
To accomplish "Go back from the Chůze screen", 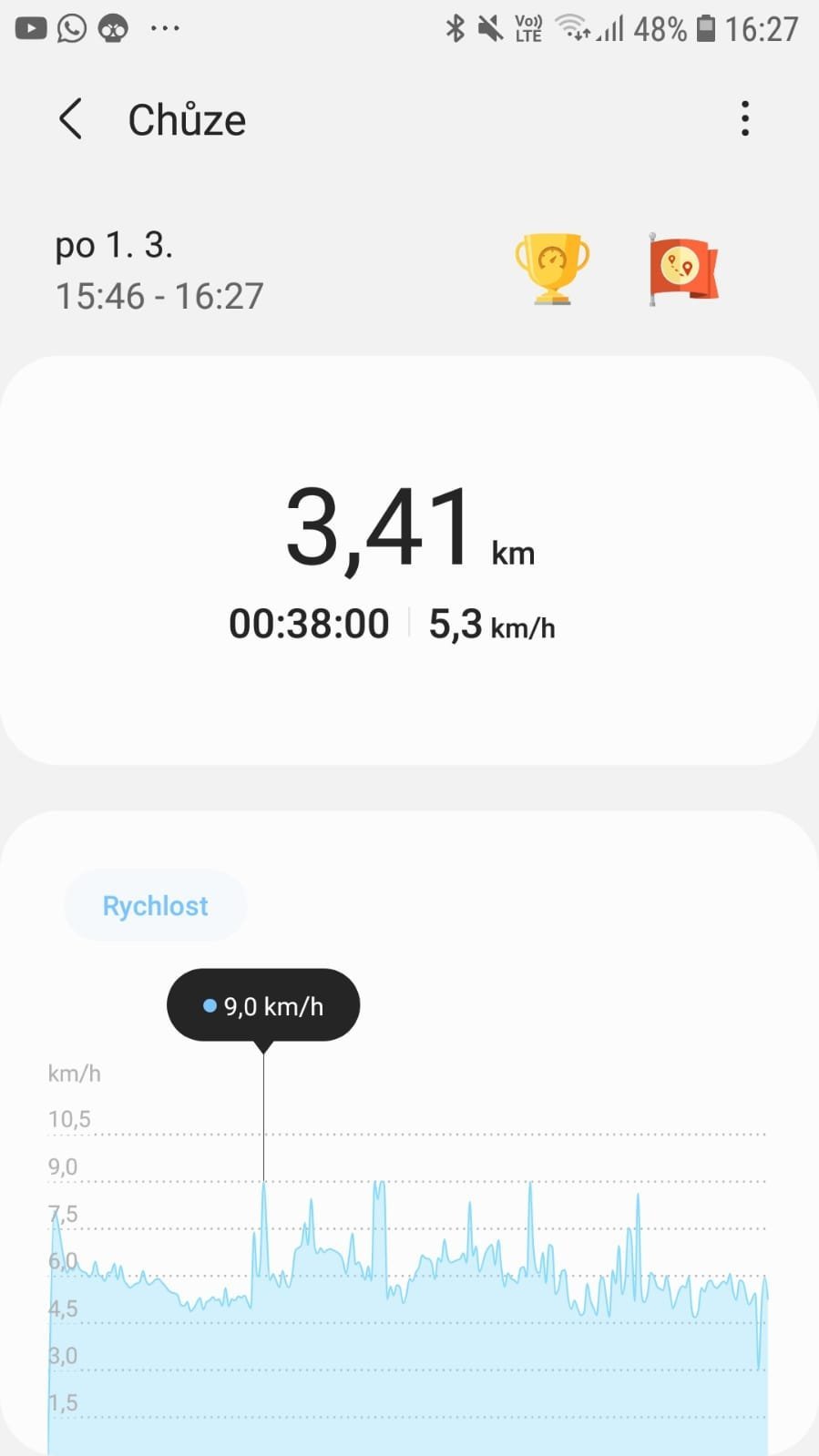I will click(x=70, y=119).
